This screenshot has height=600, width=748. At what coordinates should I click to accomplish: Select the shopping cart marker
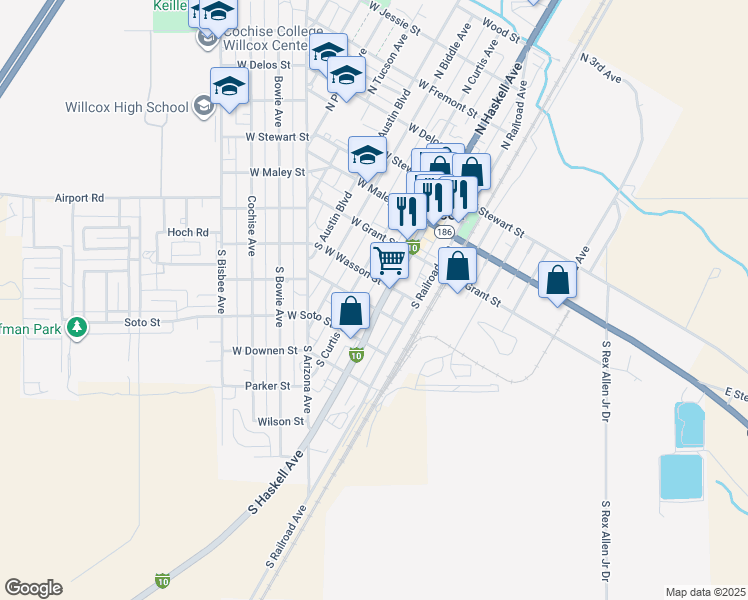click(389, 260)
